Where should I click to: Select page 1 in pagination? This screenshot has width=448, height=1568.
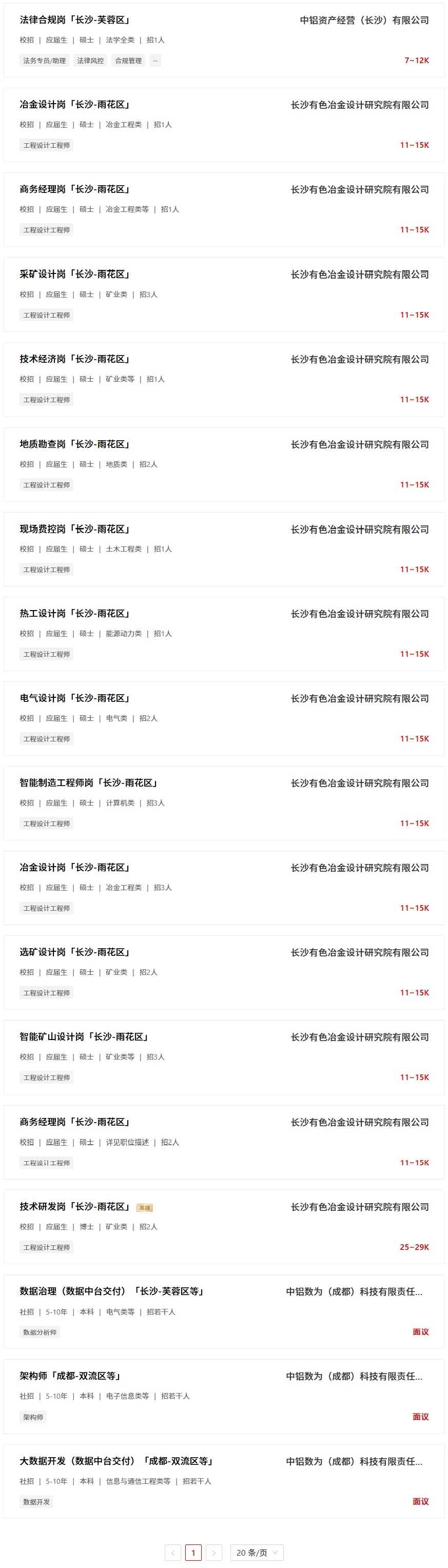click(193, 1552)
